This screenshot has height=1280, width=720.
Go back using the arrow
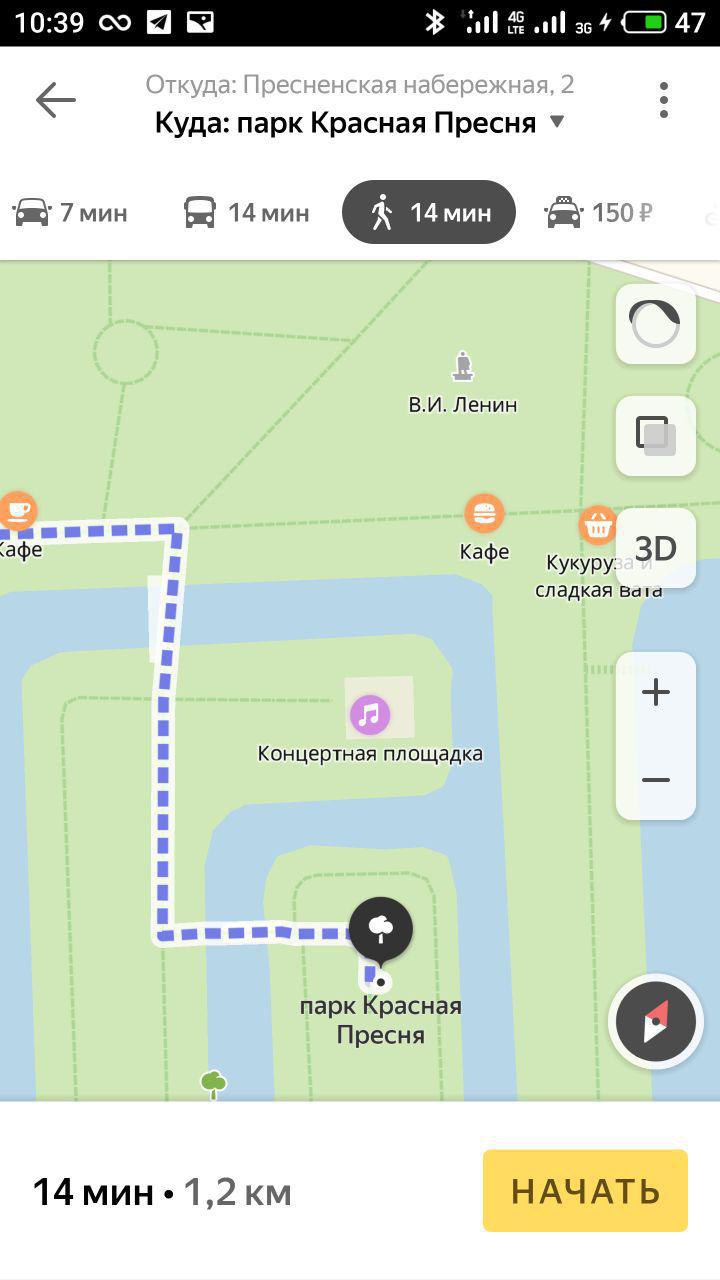pyautogui.click(x=55, y=100)
